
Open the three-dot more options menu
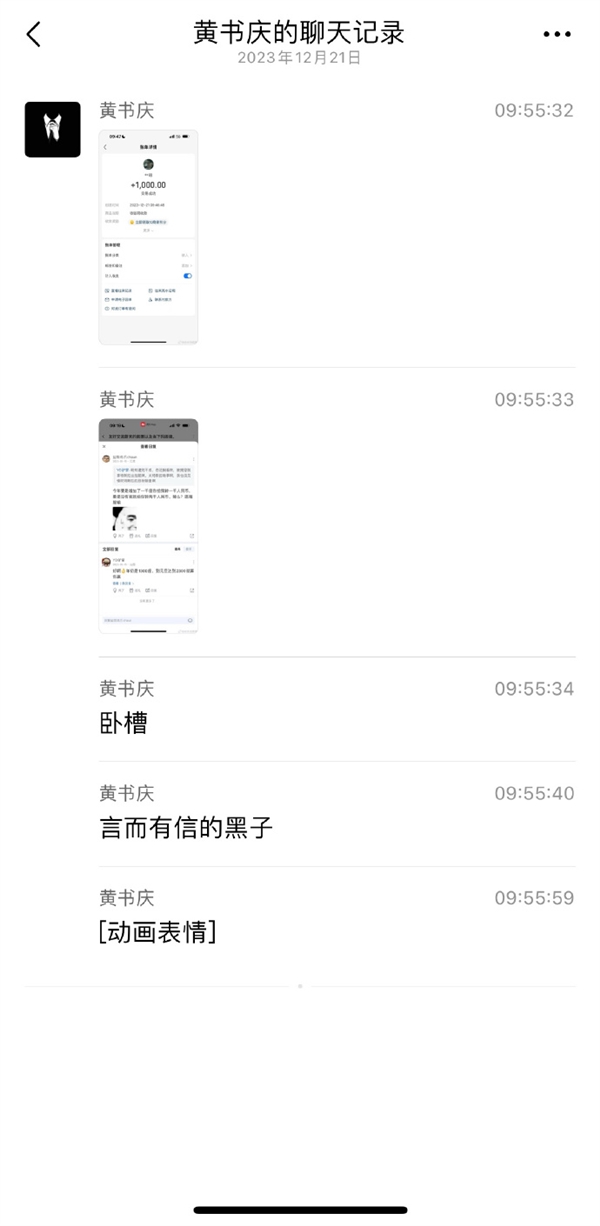[x=557, y=35]
